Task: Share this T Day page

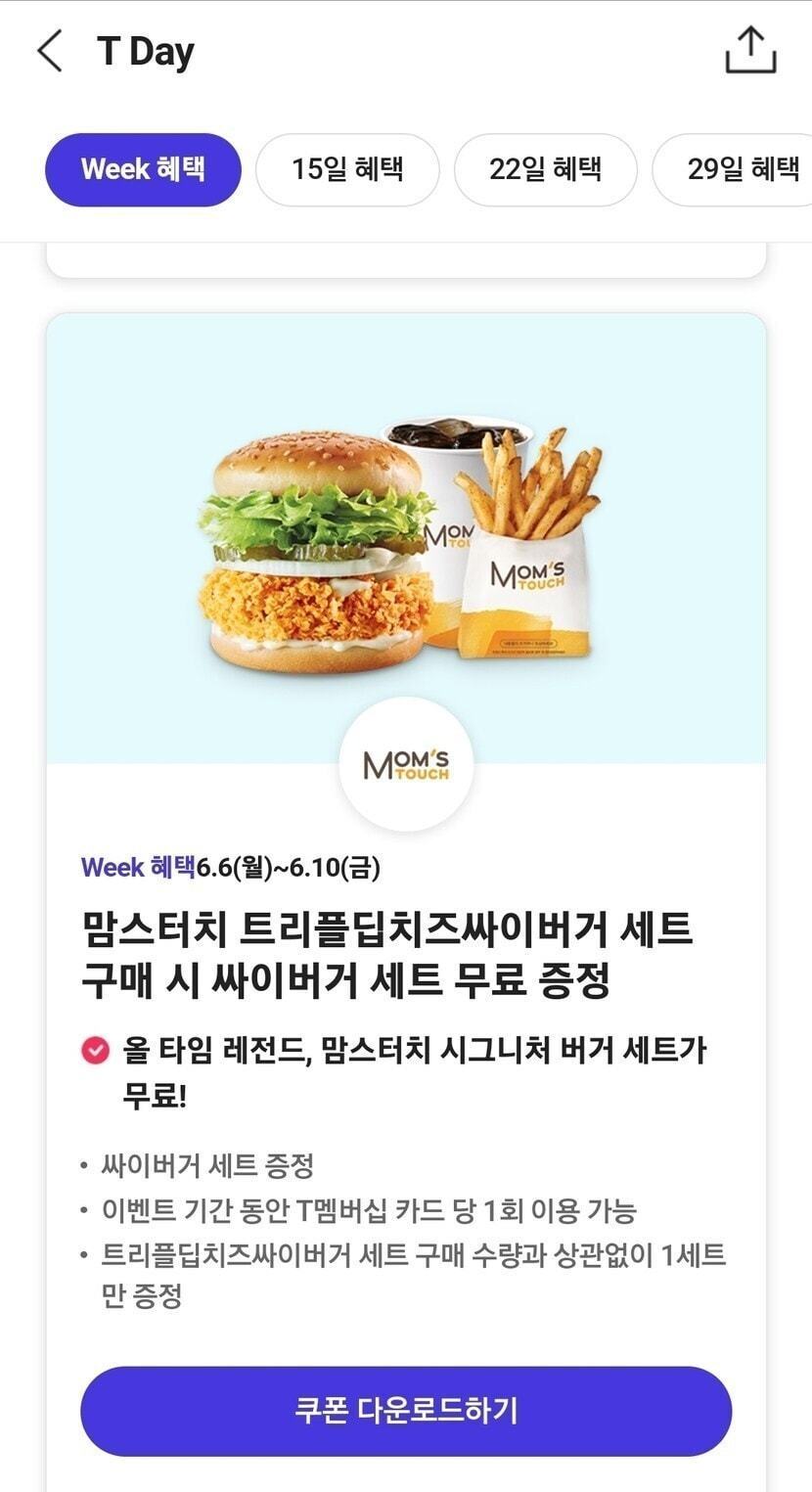Action: click(750, 50)
